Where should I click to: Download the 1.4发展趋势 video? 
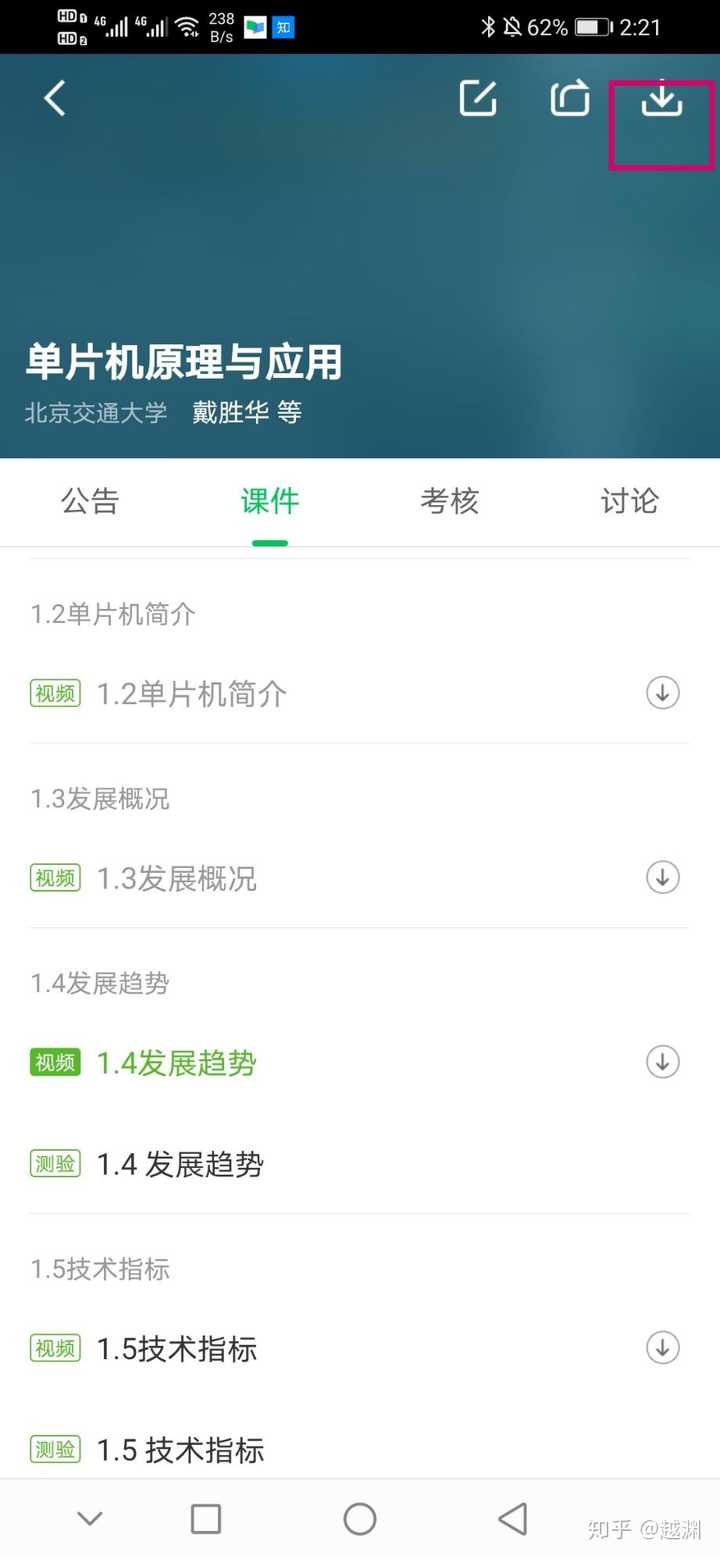point(662,1062)
